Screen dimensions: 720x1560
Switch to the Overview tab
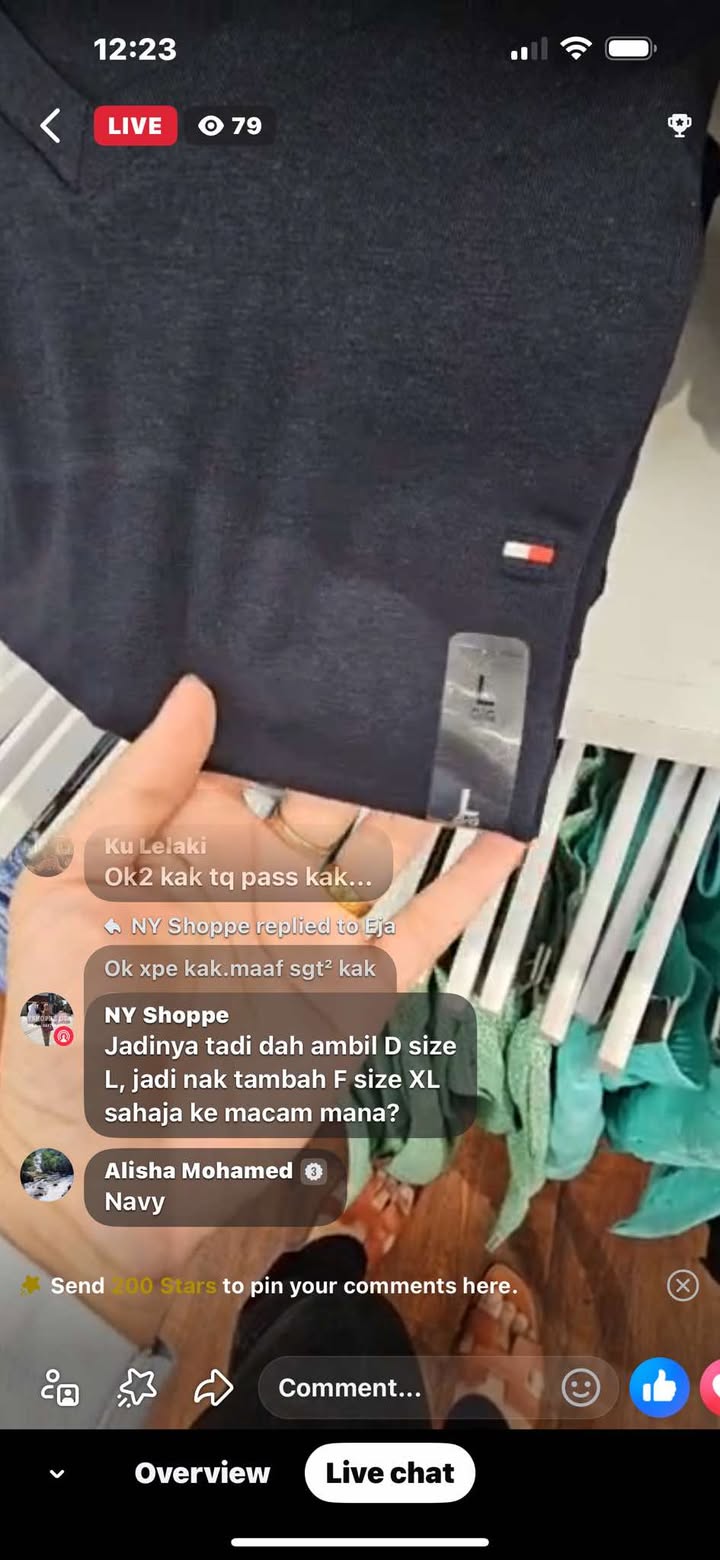click(202, 1473)
